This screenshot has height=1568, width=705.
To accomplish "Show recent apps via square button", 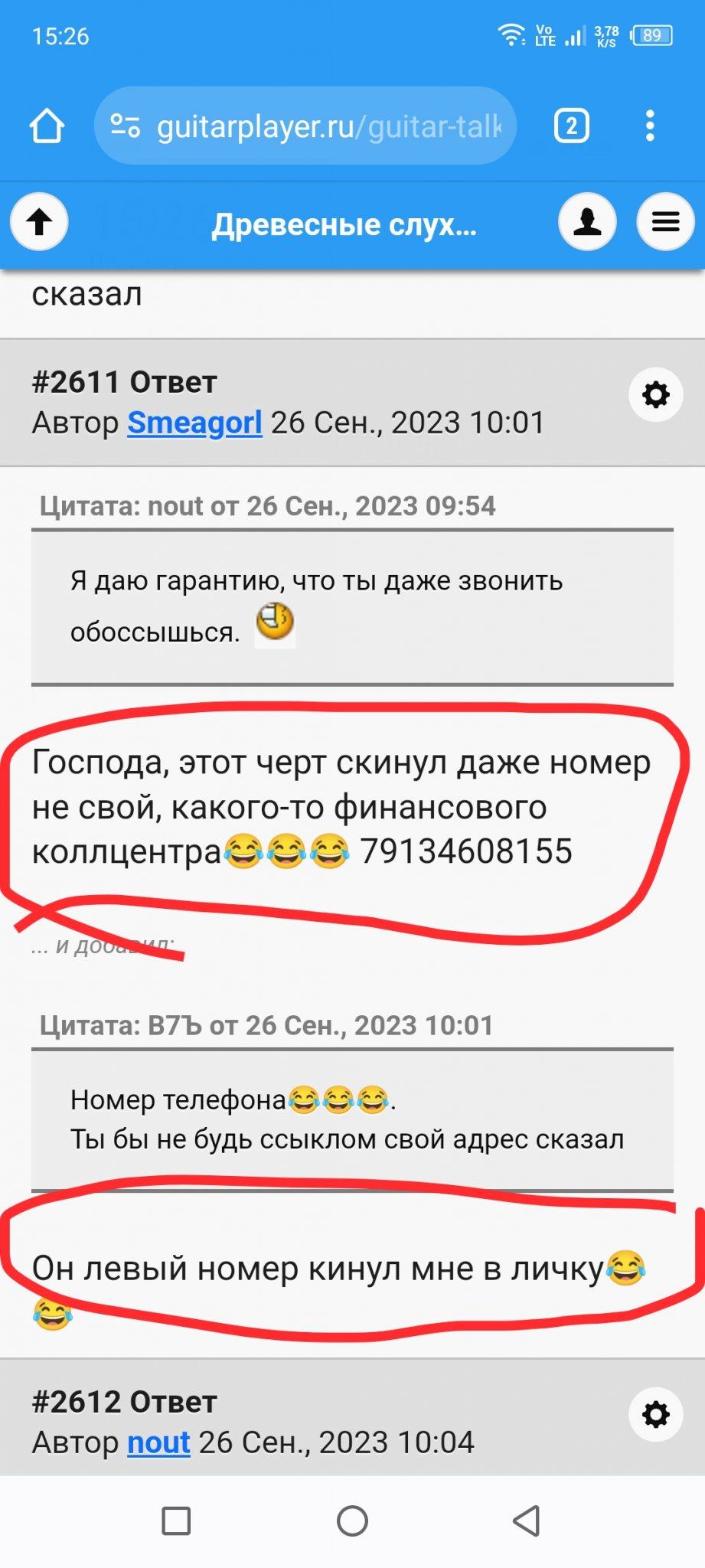I will (x=176, y=1521).
